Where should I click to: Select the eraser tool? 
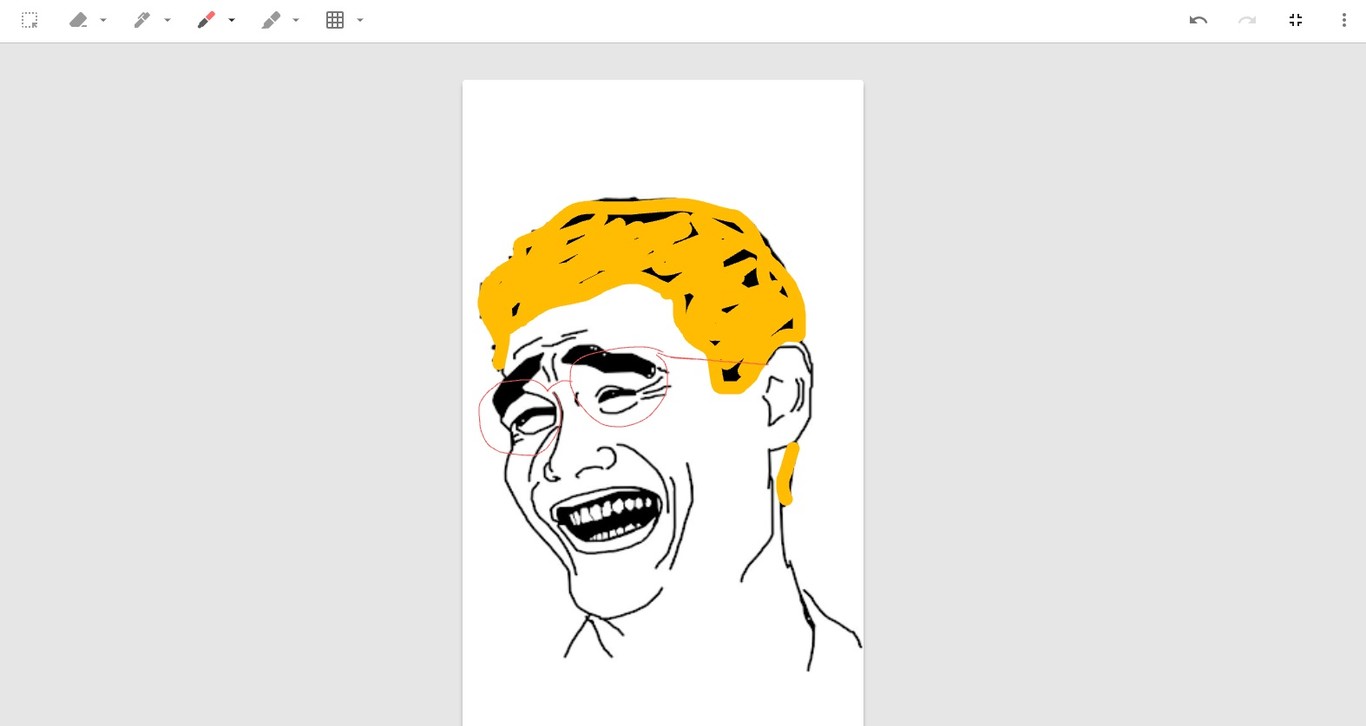tap(78, 20)
